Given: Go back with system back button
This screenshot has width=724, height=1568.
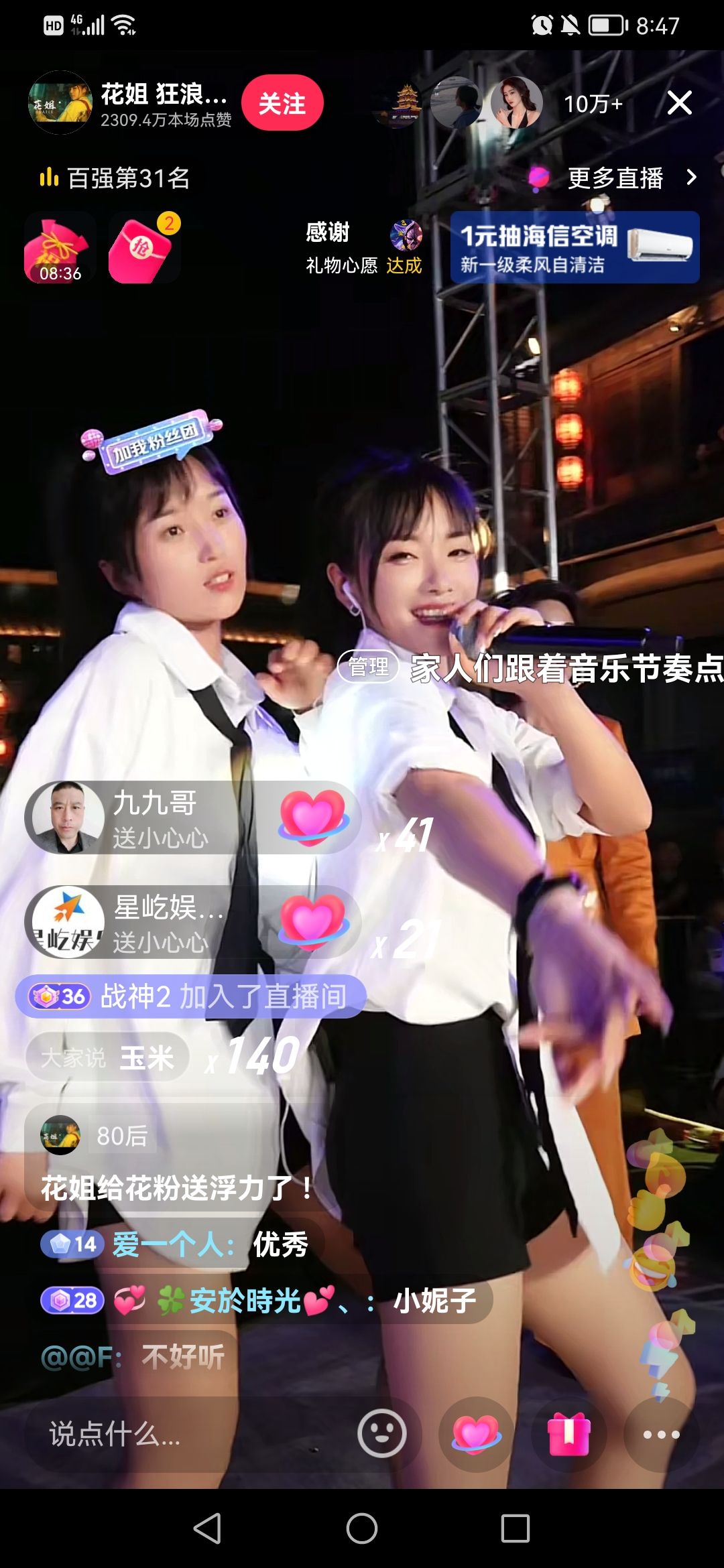Looking at the screenshot, I should (207, 1528).
